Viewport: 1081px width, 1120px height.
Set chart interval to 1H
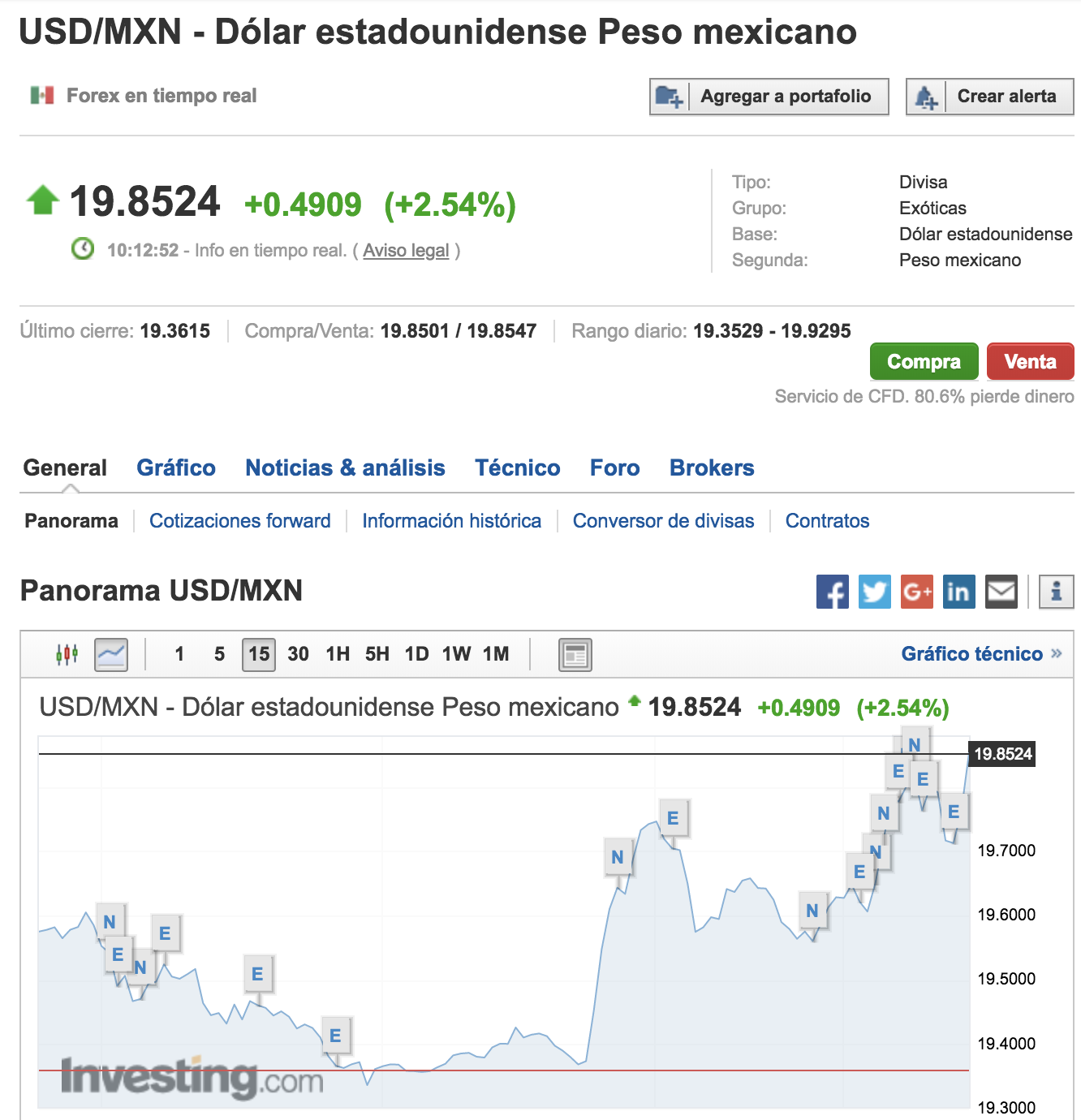point(338,654)
